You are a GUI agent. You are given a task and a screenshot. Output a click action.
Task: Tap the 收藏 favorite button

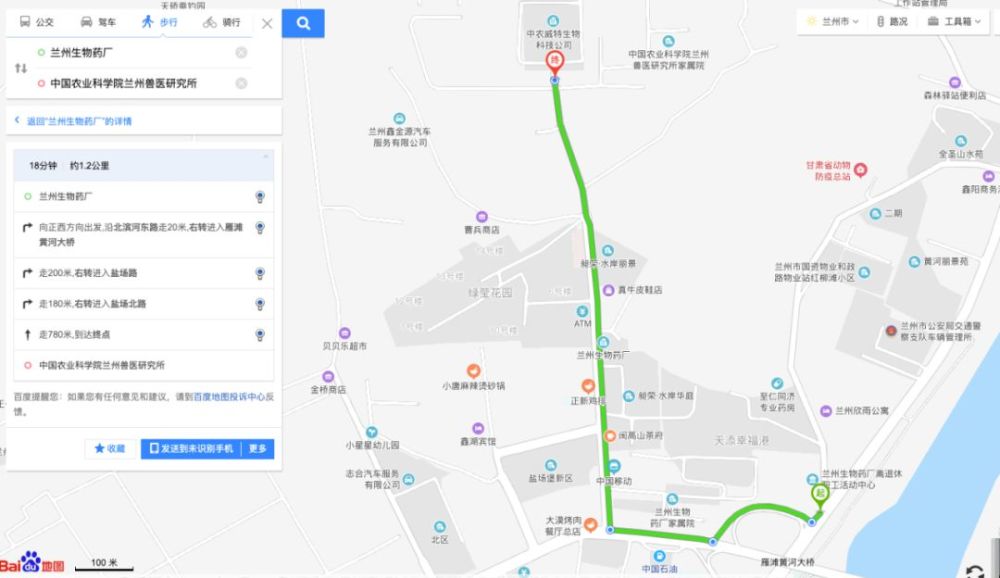[x=110, y=448]
